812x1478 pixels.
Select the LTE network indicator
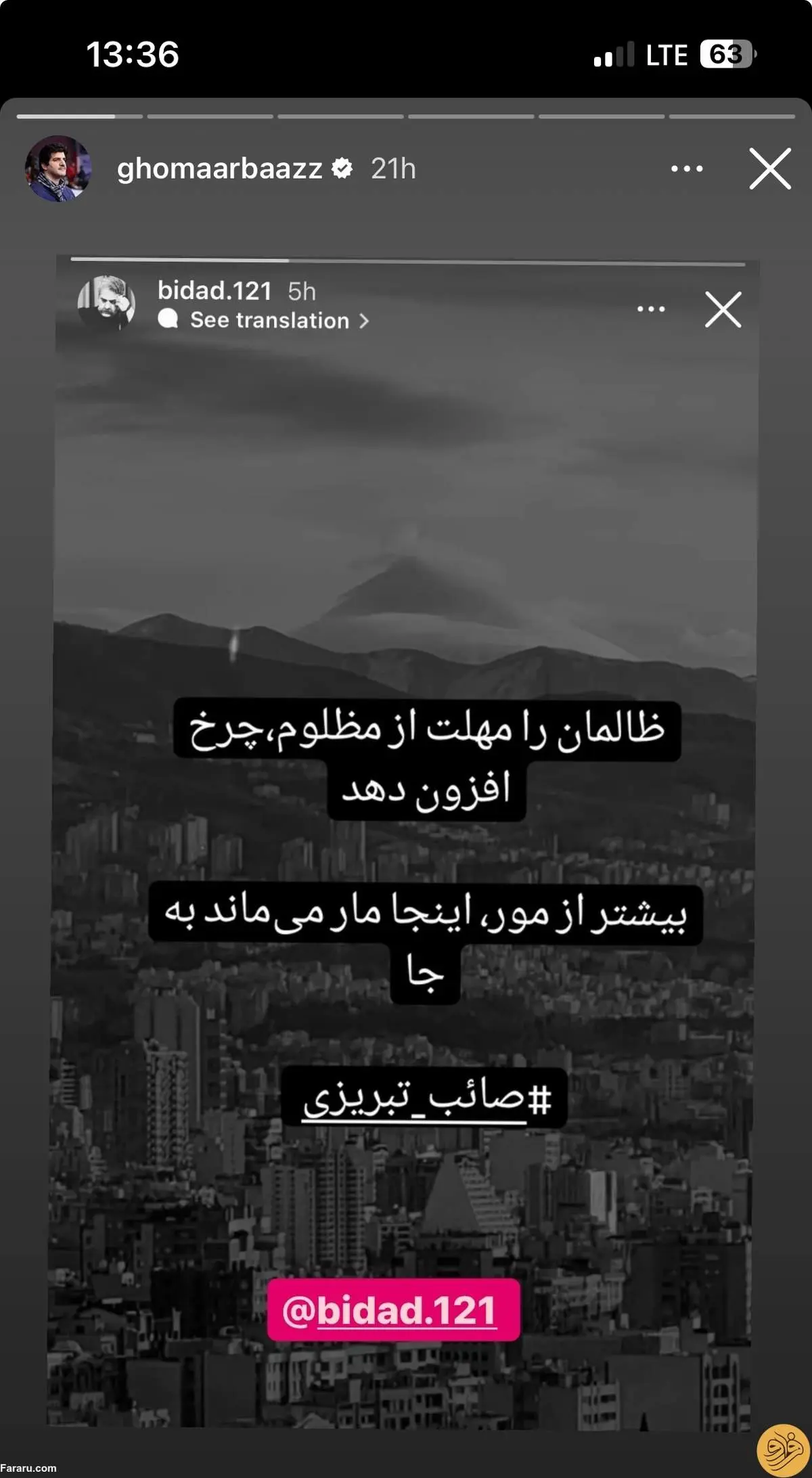666,54
